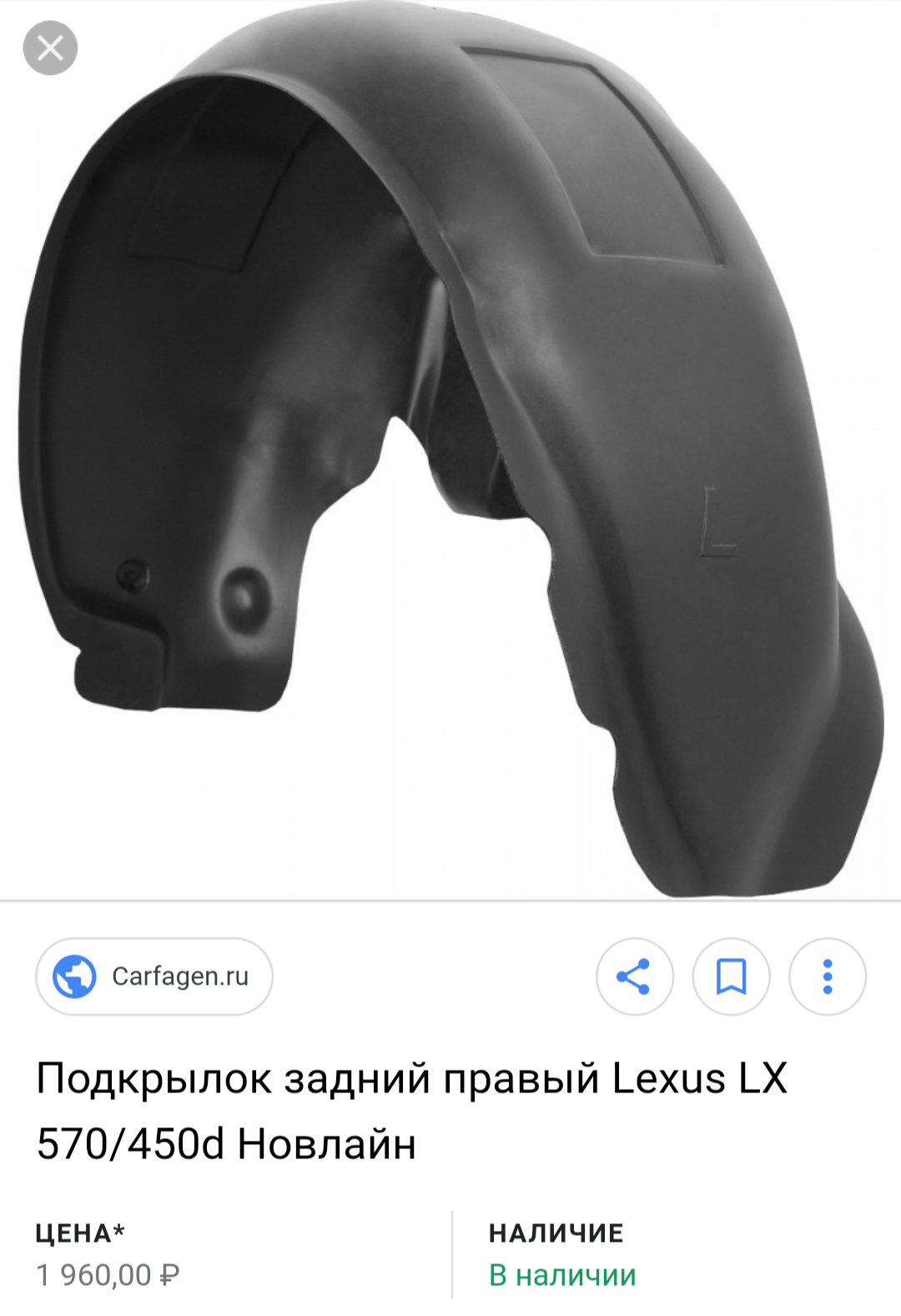
Task: Open the Lexus LX fender liner product page
Action: [411, 1110]
